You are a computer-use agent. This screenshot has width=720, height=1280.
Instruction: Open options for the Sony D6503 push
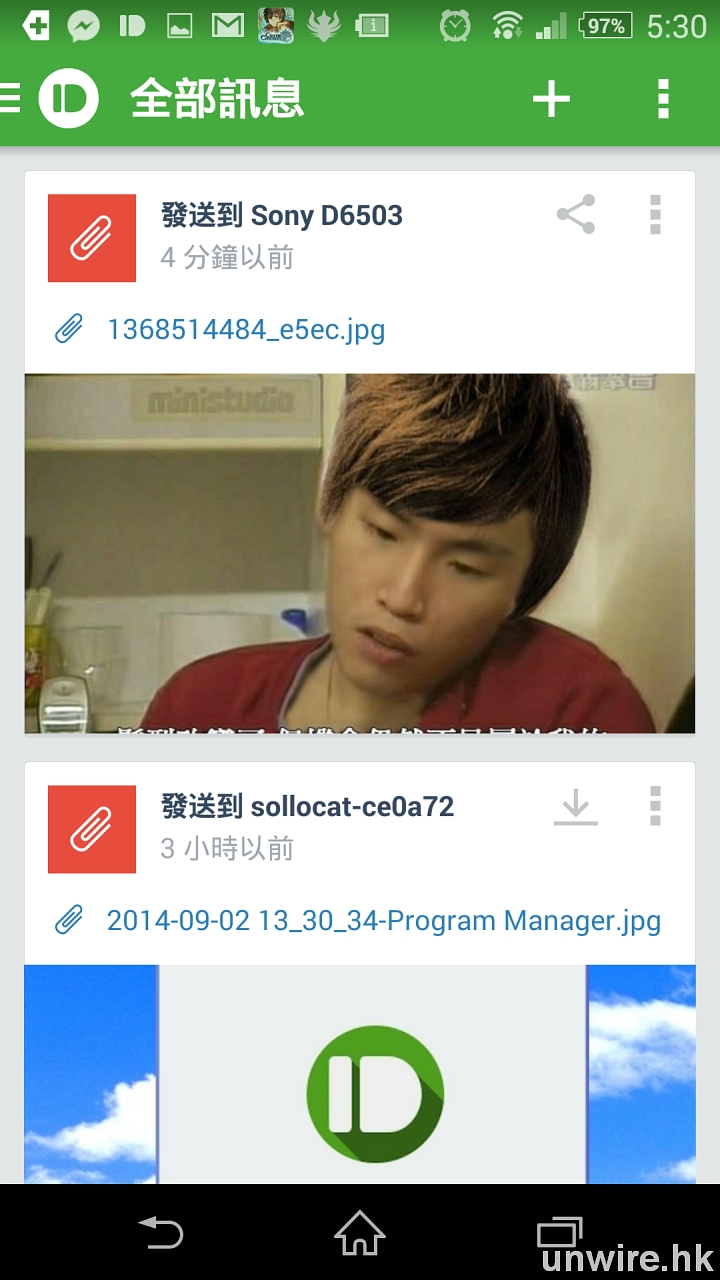click(655, 215)
